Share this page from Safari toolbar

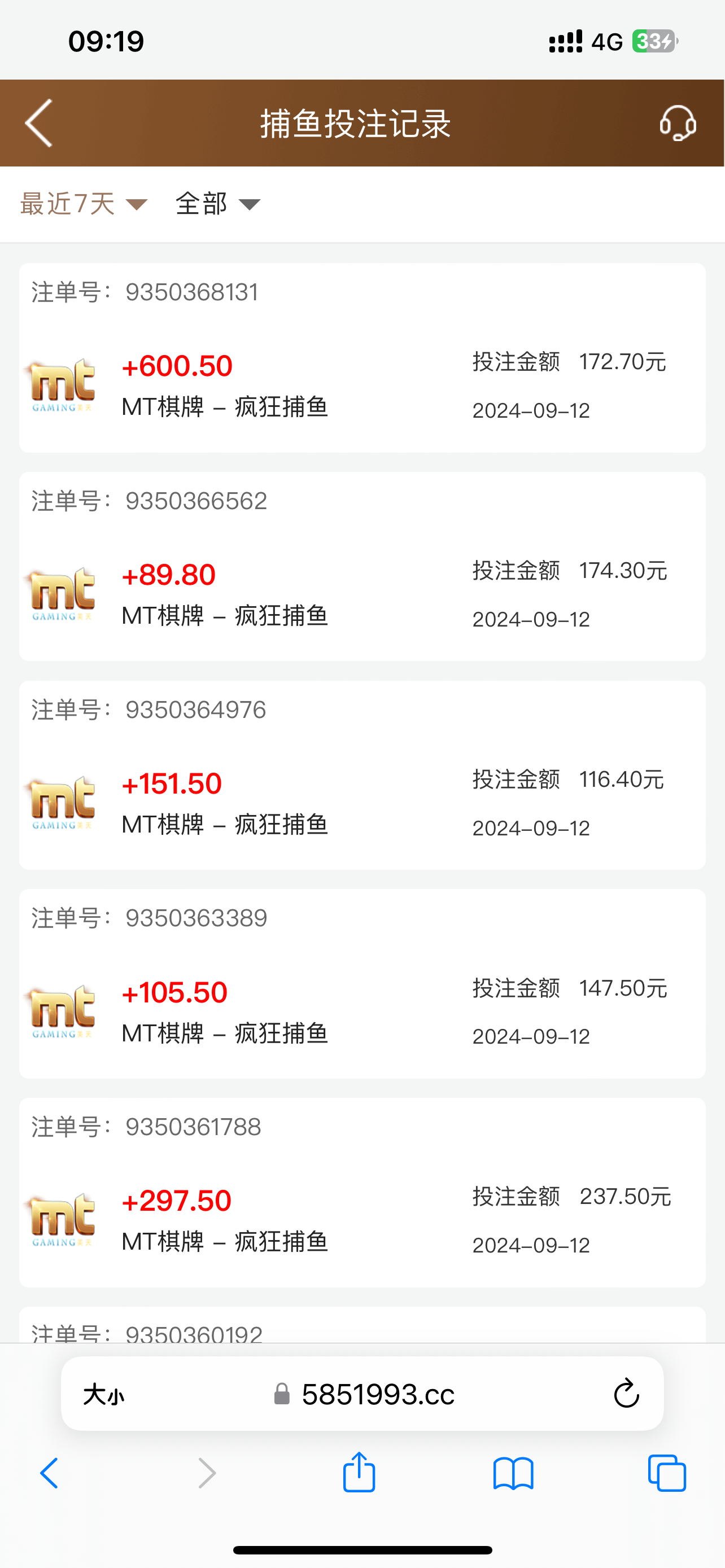point(359,1473)
